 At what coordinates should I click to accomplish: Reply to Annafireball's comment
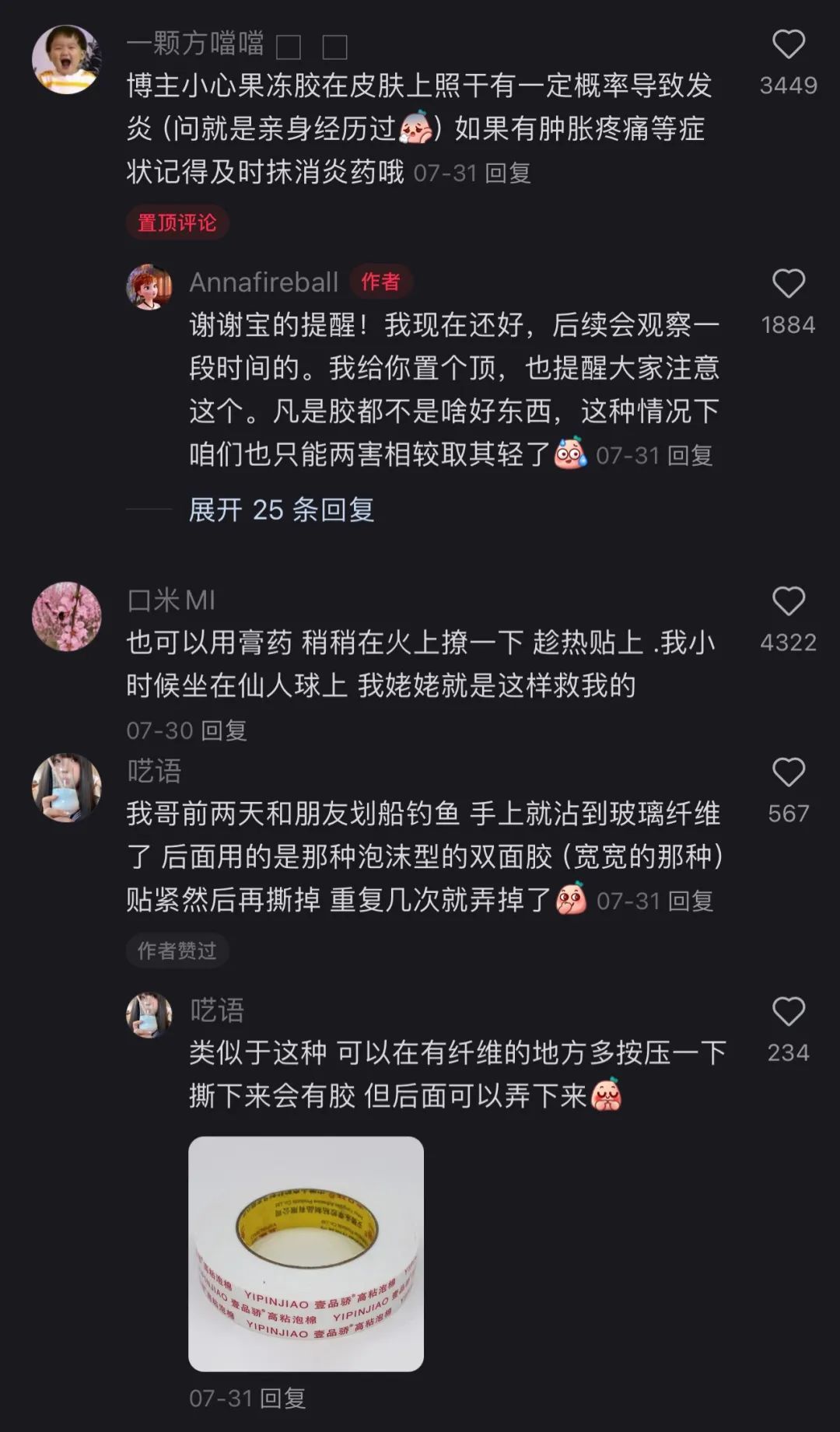point(690,456)
